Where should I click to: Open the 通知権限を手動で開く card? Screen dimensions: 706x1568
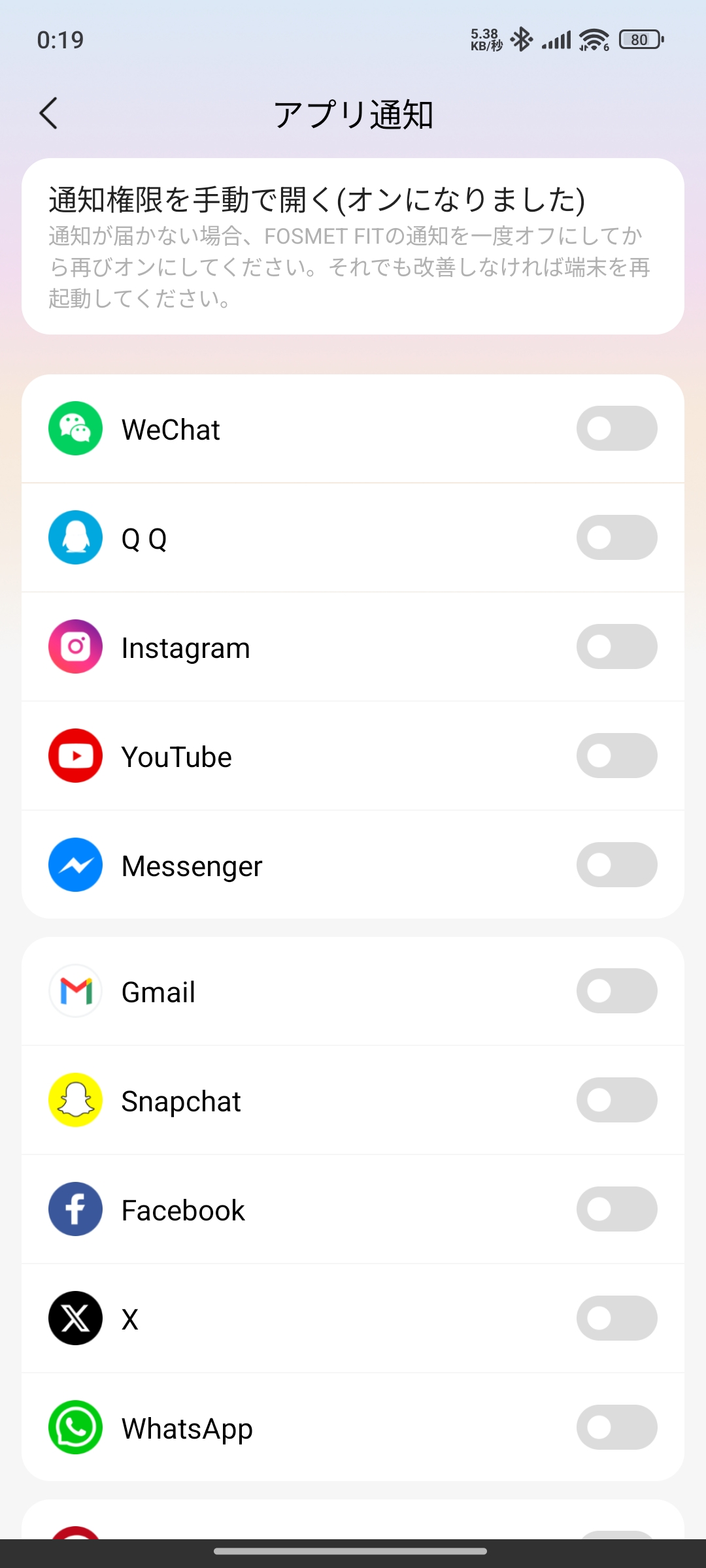[353, 246]
